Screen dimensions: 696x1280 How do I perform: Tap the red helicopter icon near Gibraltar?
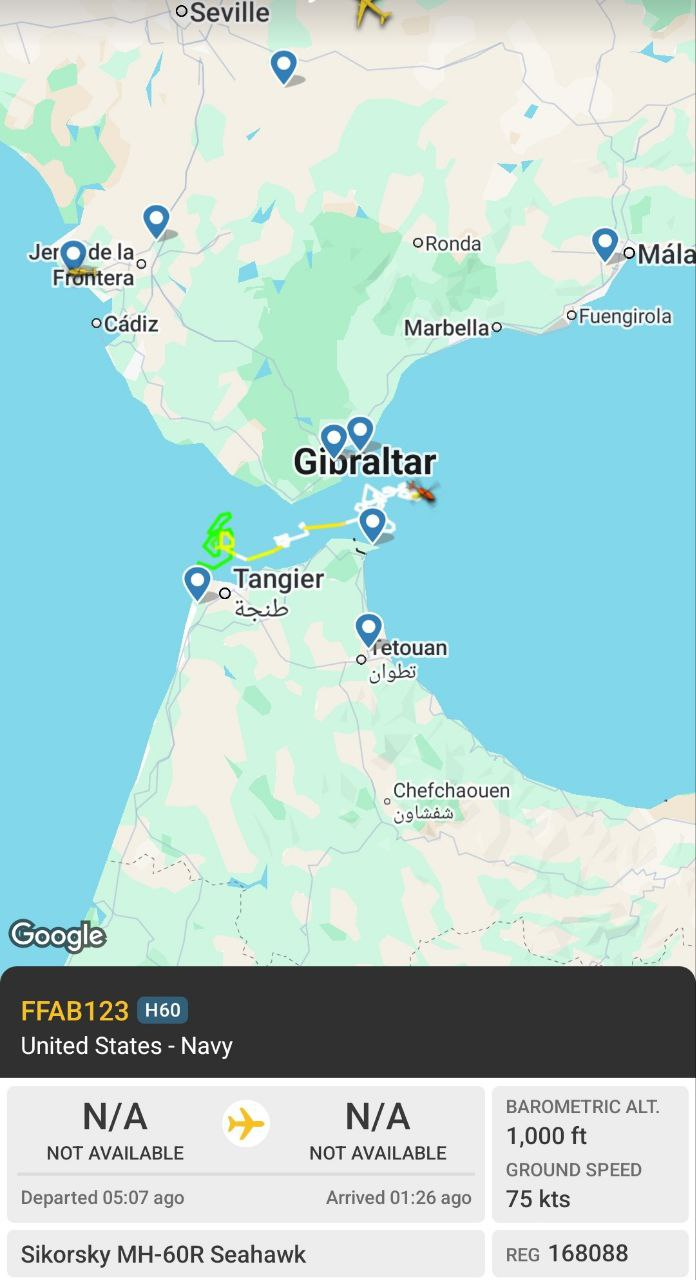pyautogui.click(x=422, y=491)
